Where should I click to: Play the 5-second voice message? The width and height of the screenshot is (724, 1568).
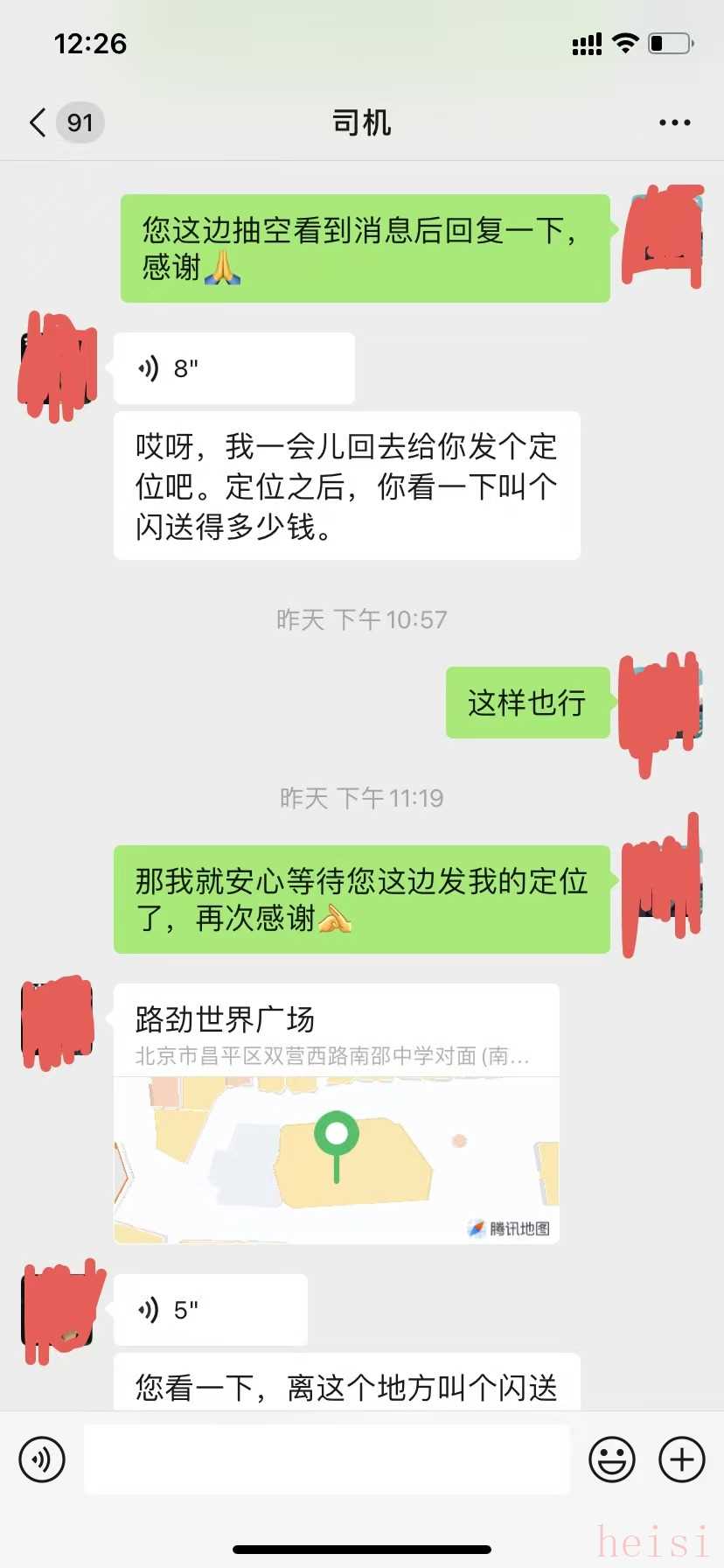click(x=210, y=1310)
